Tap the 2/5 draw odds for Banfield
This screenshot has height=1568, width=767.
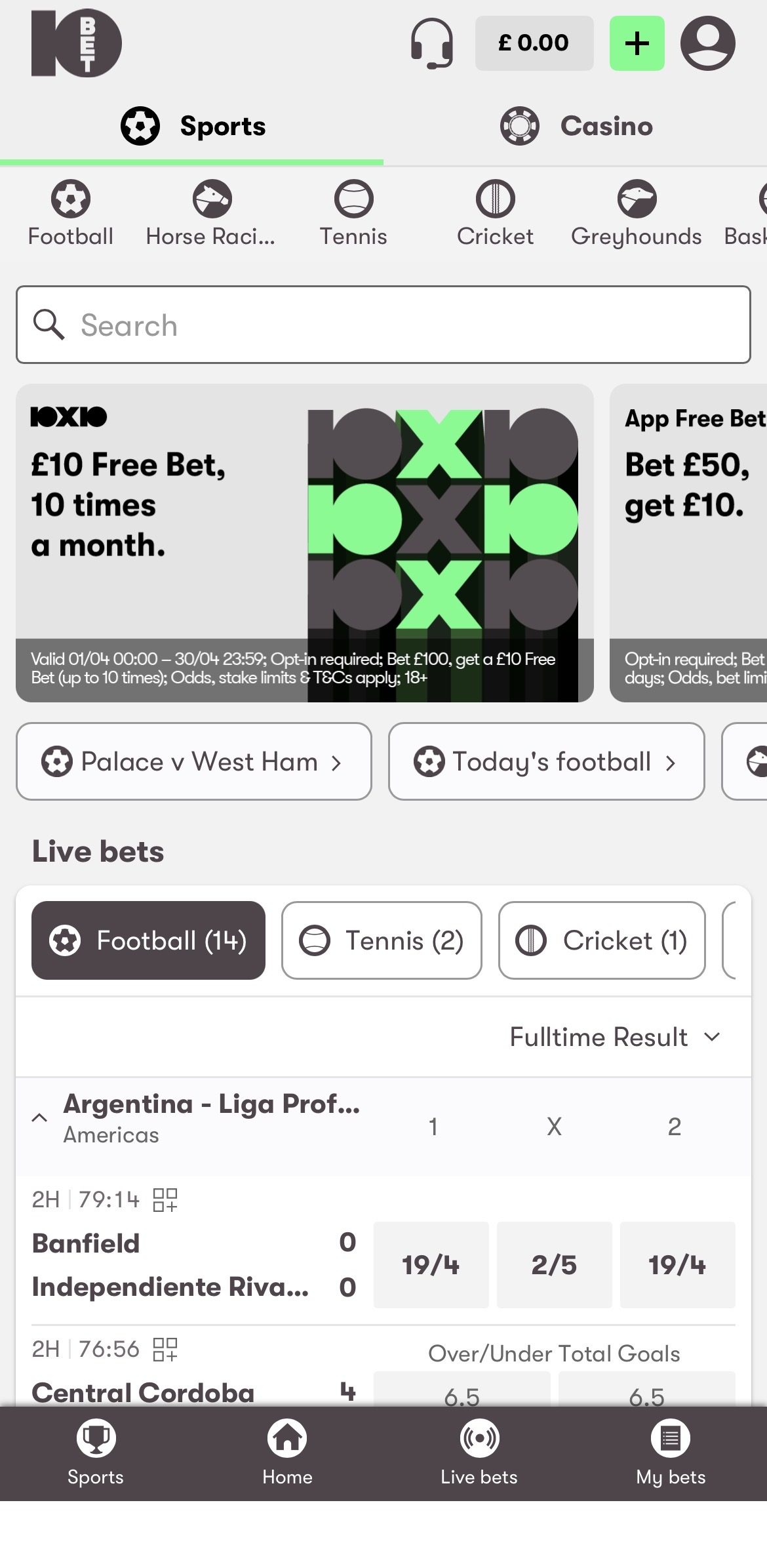click(554, 1264)
